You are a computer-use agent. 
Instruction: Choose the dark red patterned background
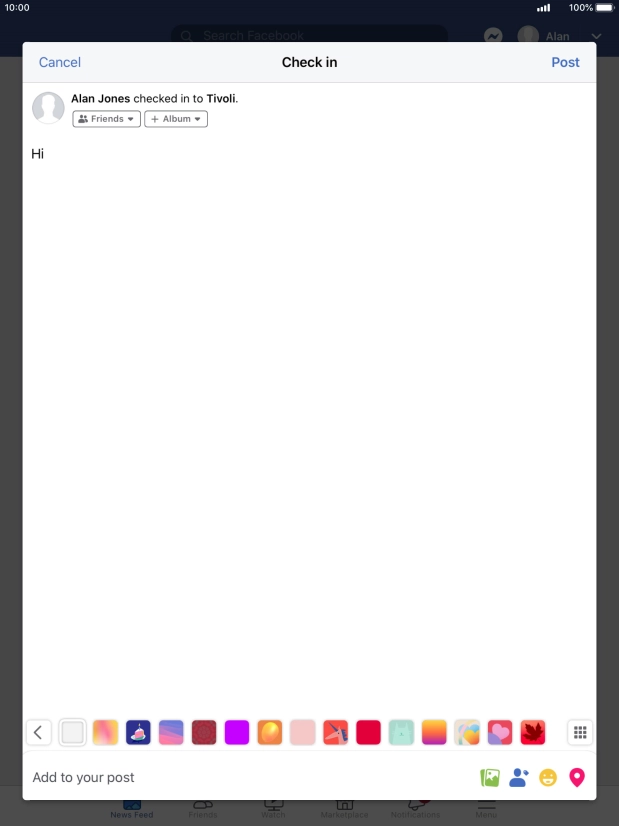point(204,732)
